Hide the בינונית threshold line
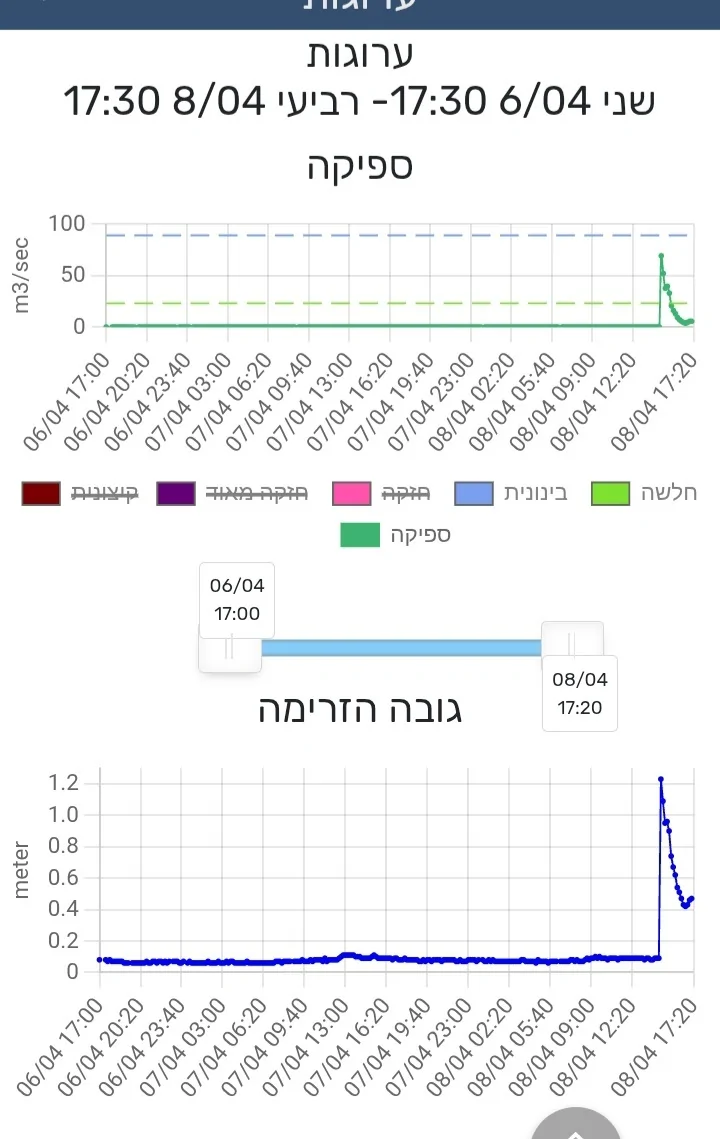This screenshot has height=1139, width=720. (510, 493)
